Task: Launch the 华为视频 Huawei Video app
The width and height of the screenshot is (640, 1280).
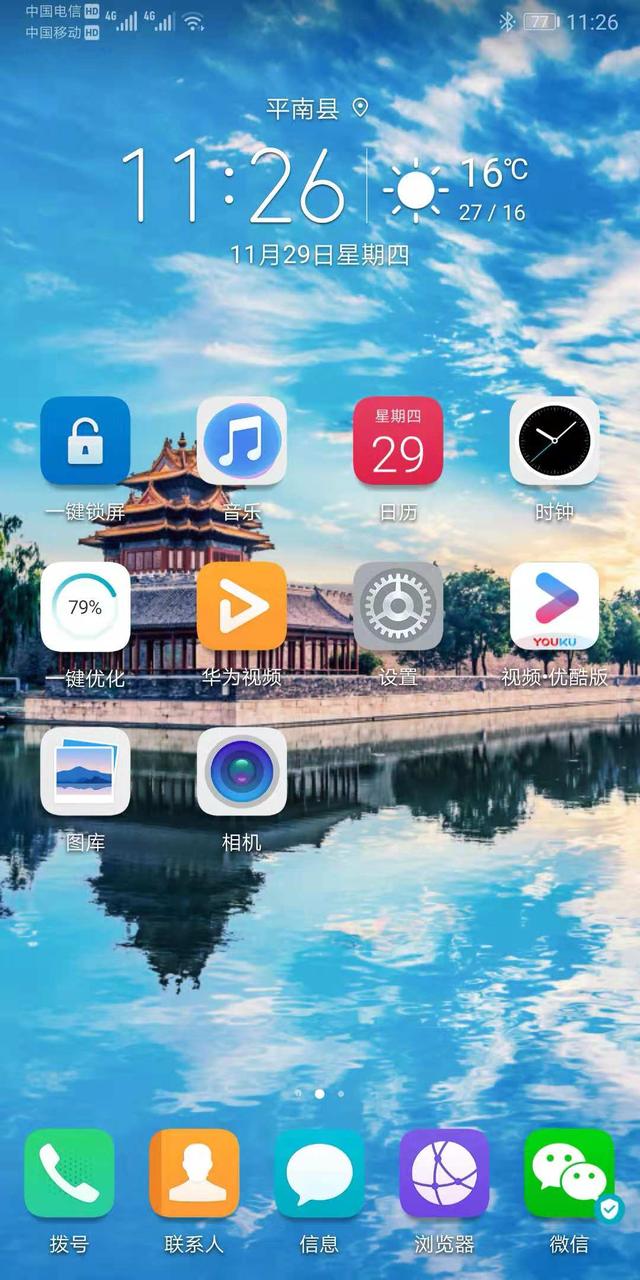Action: 242,607
